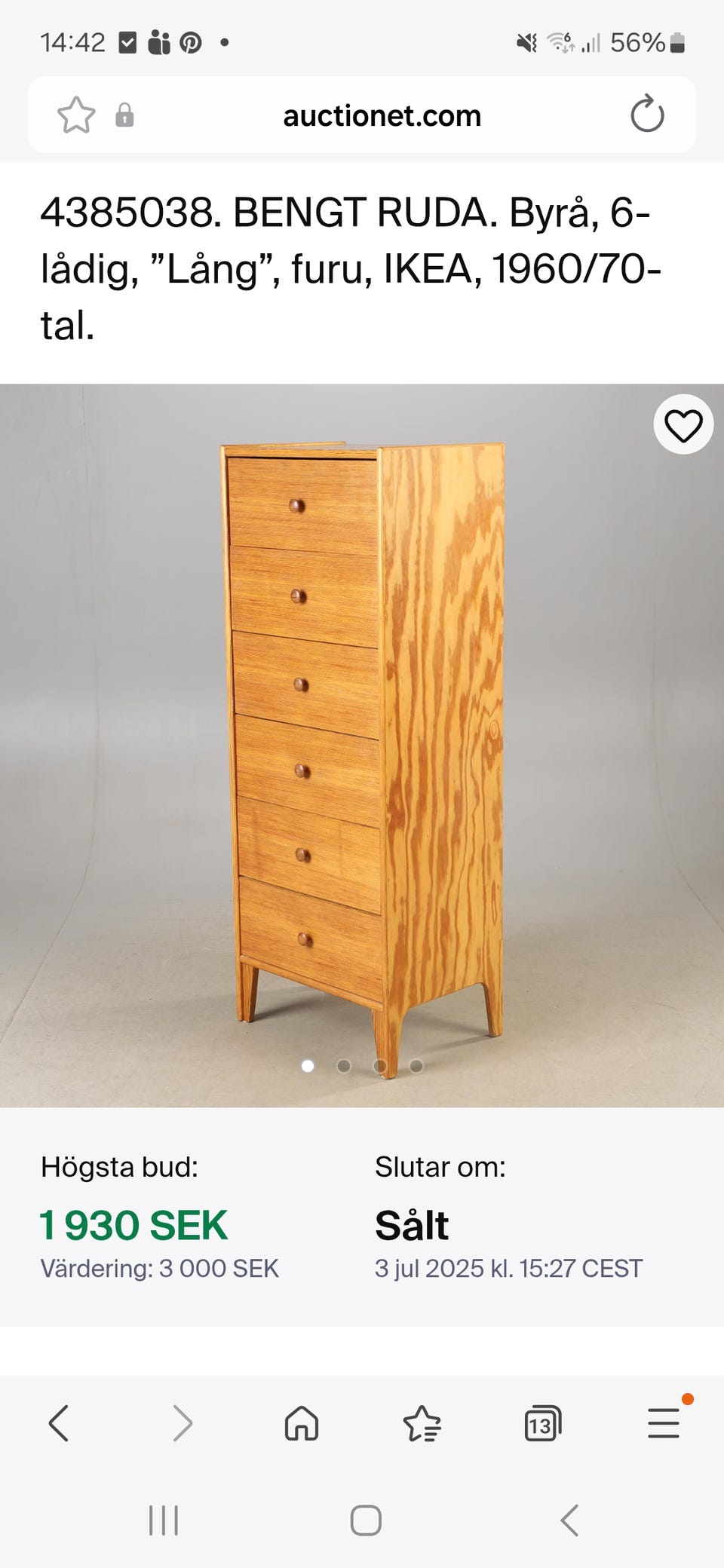Open the browser menu
This screenshot has height=1568, width=724.
[664, 1423]
